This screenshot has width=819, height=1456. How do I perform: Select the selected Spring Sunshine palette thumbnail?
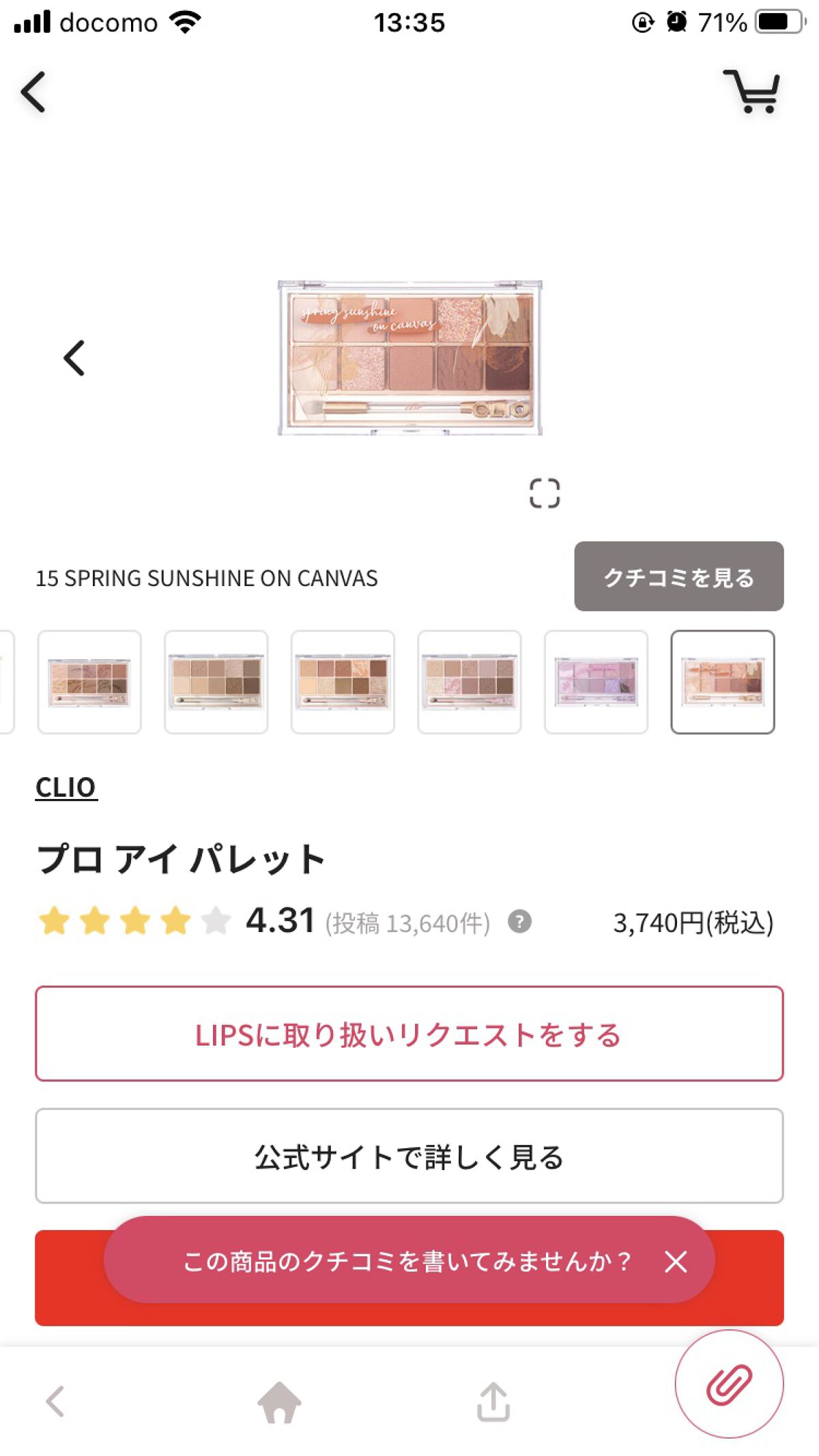723,682
